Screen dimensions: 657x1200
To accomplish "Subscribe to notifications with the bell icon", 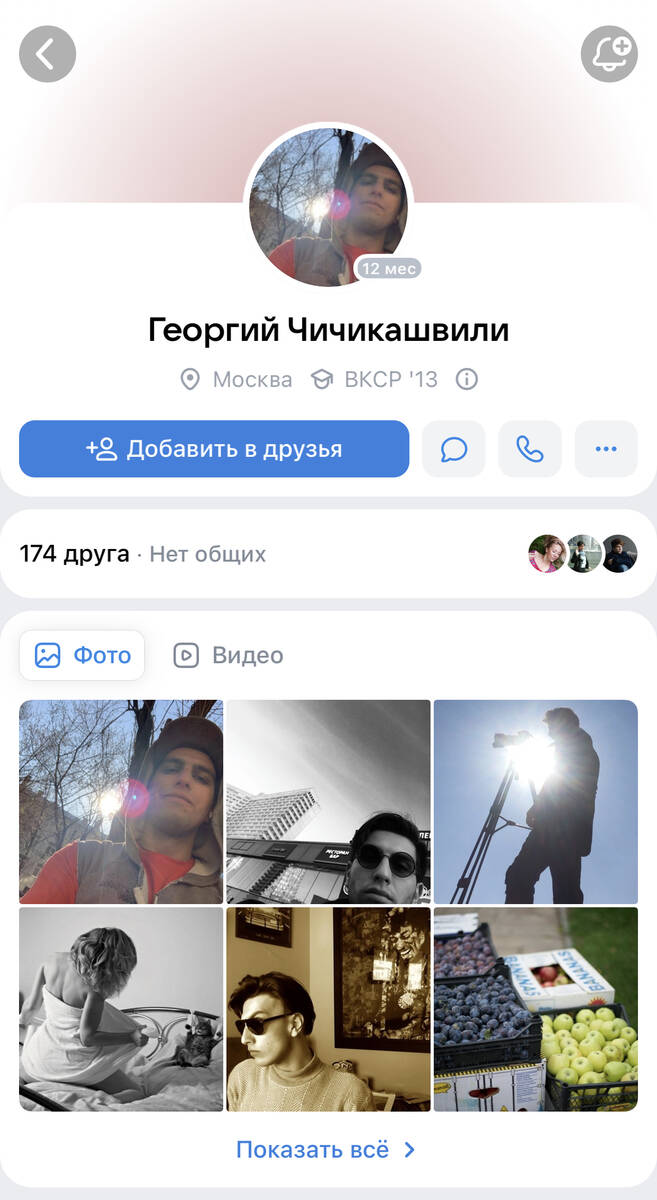I will tap(609, 54).
